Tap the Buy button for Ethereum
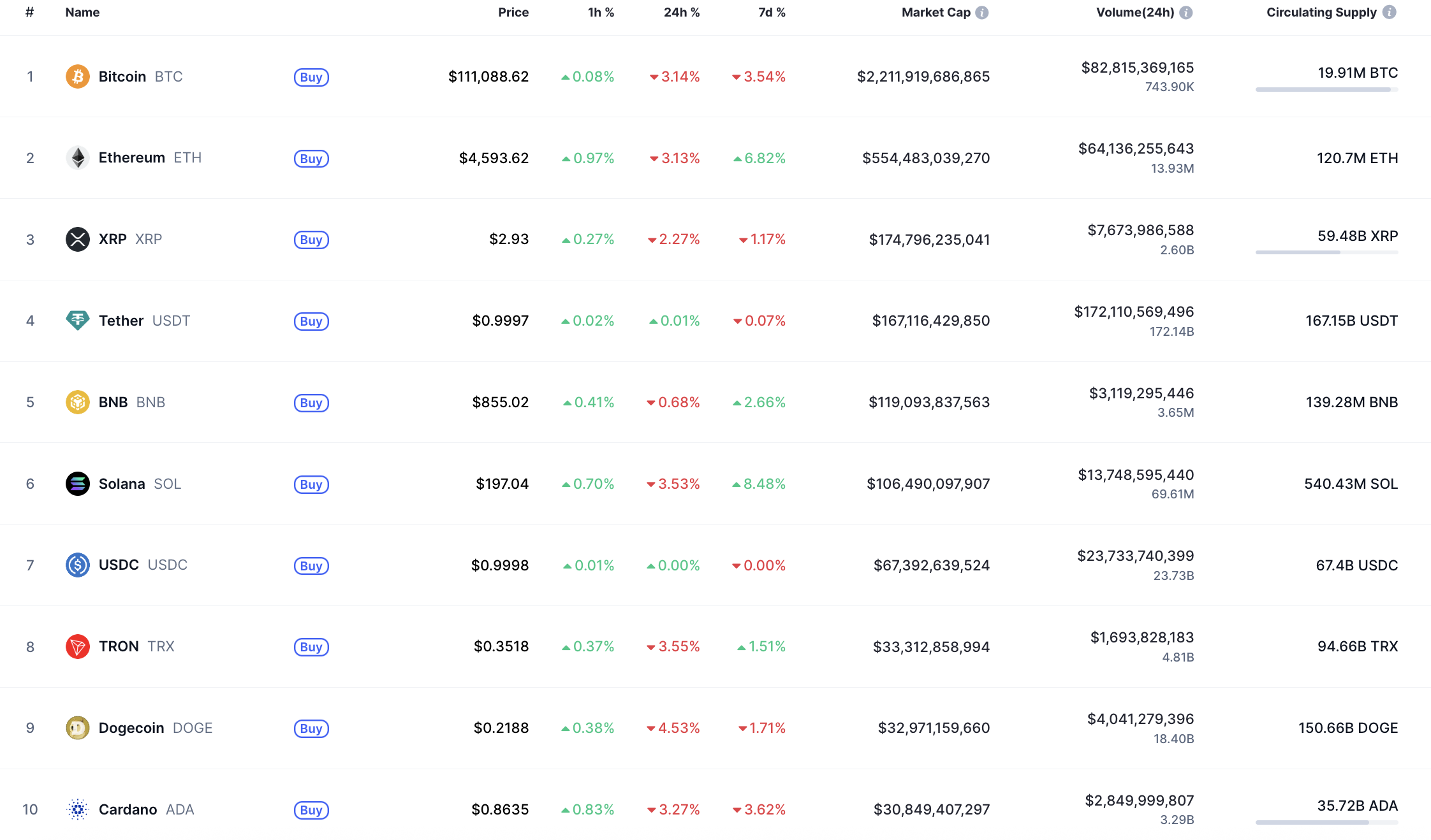The image size is (1431, 840). tap(311, 159)
